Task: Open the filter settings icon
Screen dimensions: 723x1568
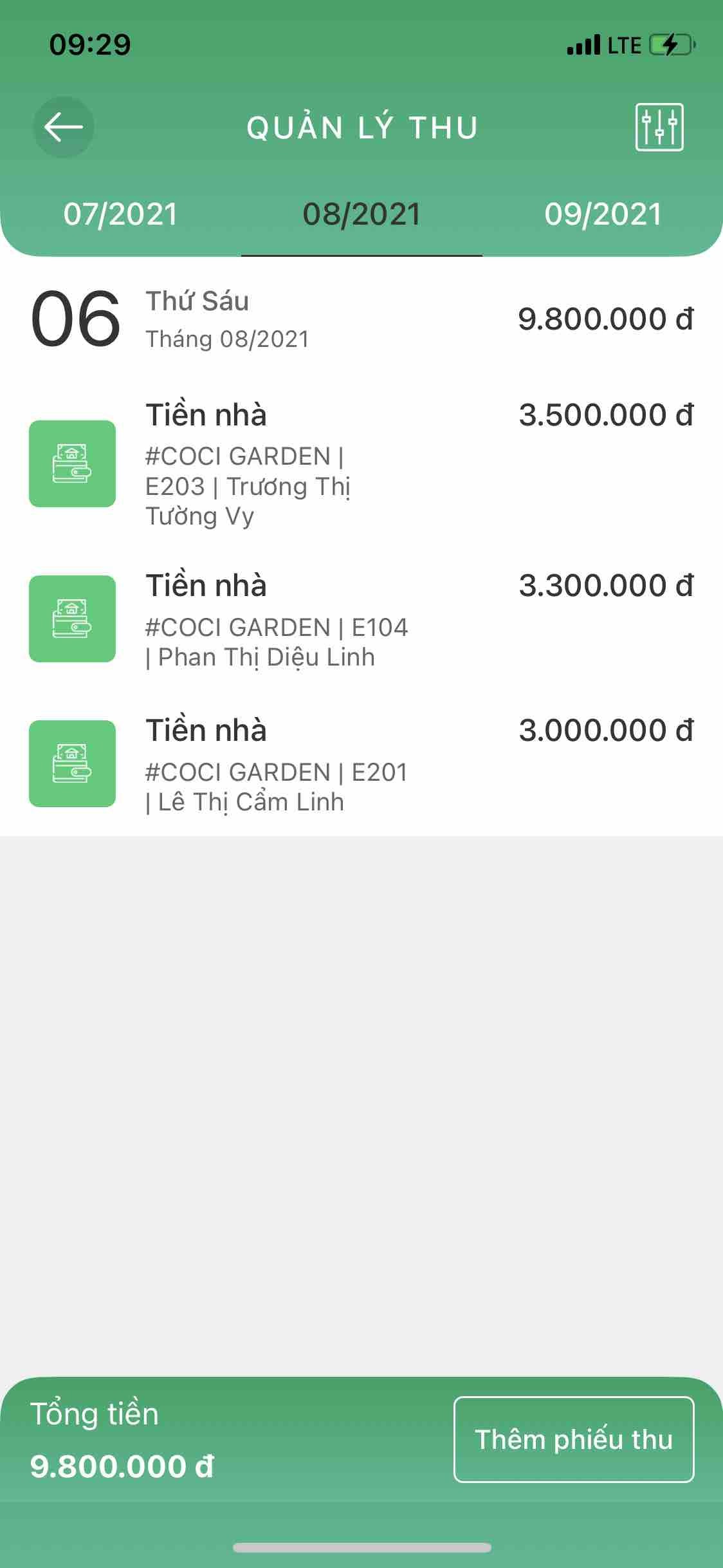Action: tap(659, 127)
